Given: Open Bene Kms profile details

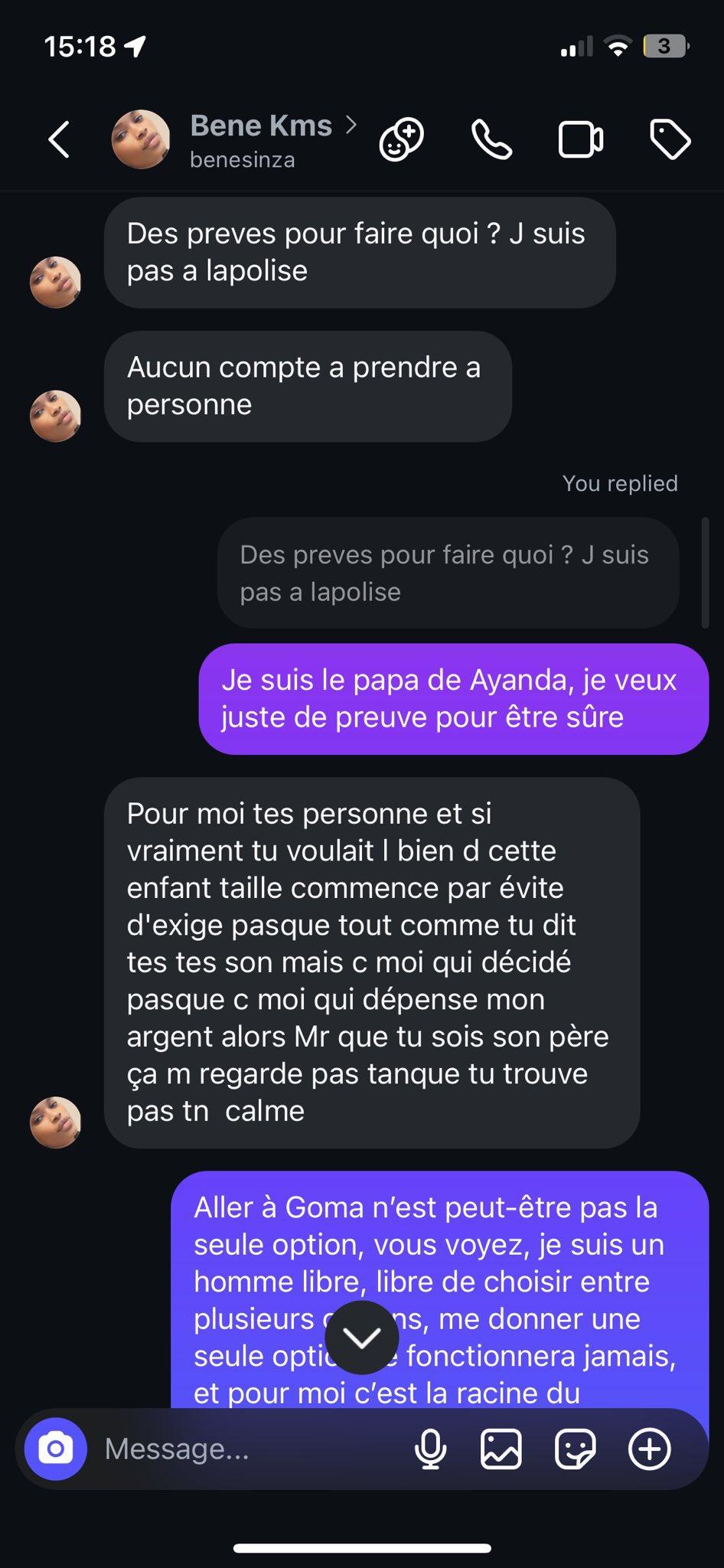Looking at the screenshot, I should [x=260, y=139].
